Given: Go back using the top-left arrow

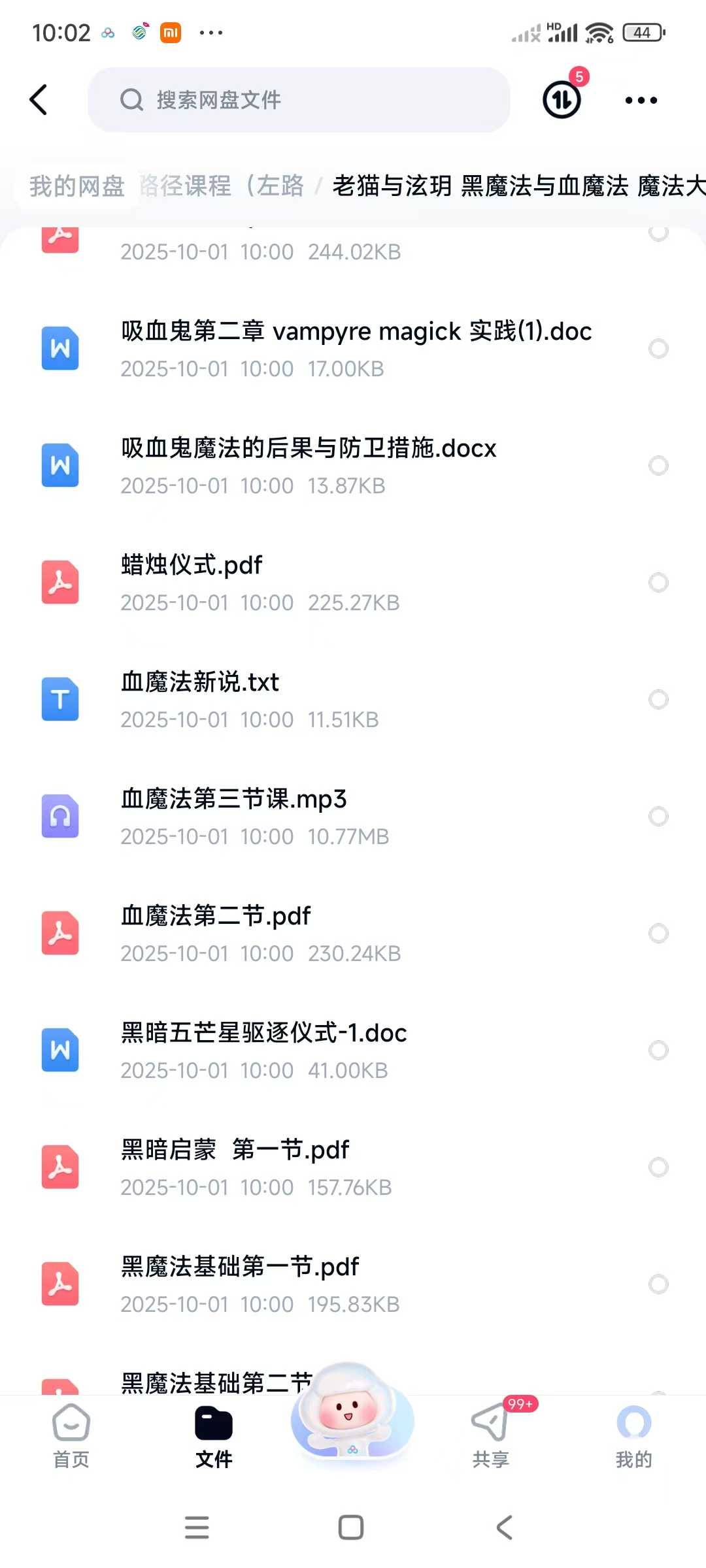Looking at the screenshot, I should [x=39, y=100].
